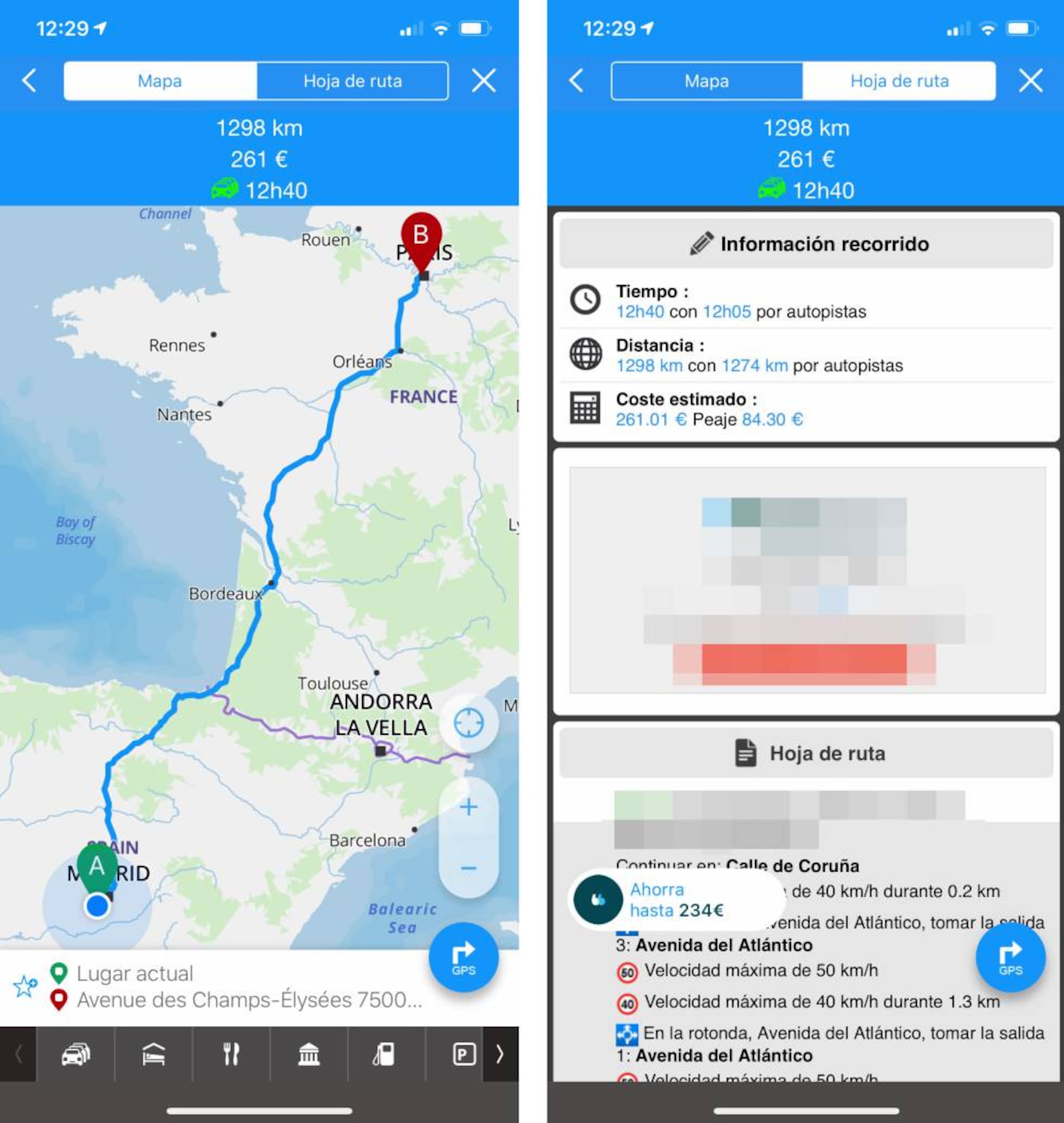Add this route to favorites with the star

point(25,986)
